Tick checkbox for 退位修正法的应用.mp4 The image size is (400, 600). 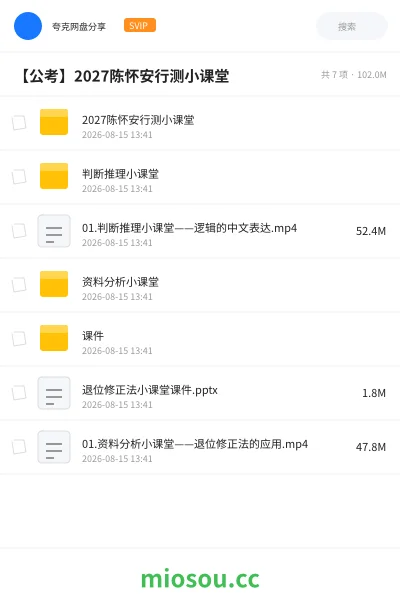[x=19, y=447]
